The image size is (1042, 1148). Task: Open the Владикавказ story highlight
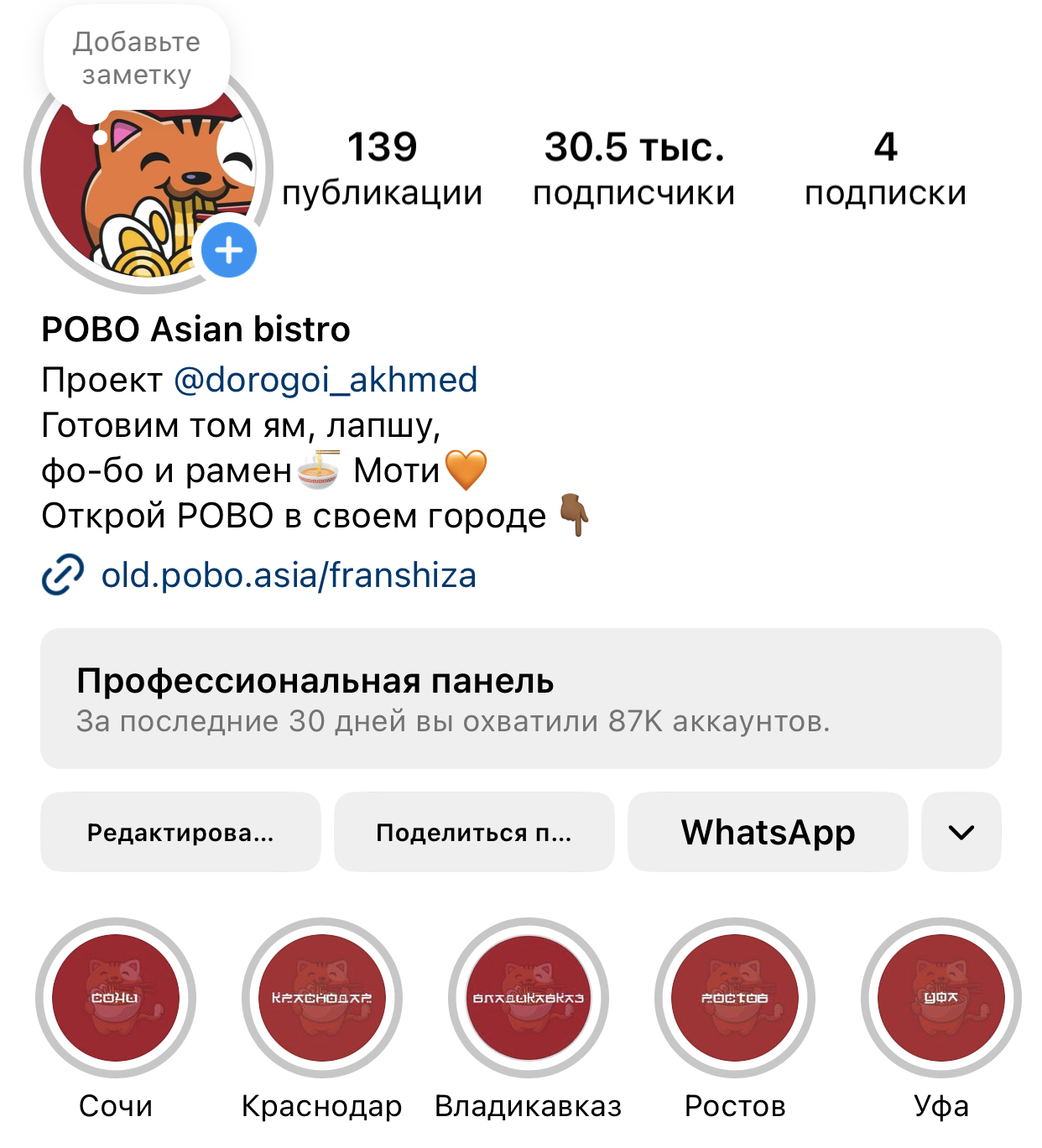pos(529,998)
